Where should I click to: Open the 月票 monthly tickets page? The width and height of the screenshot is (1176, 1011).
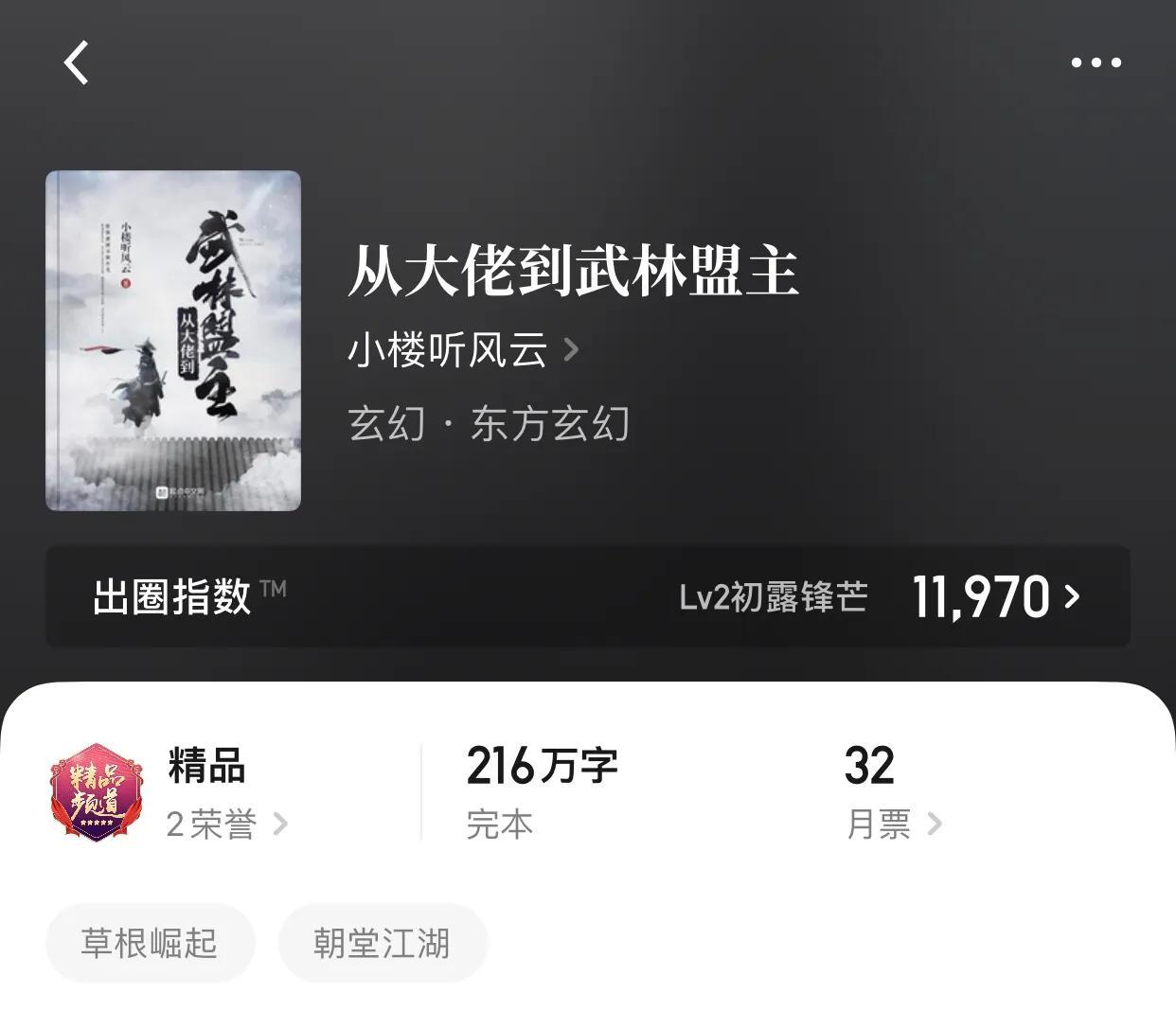[893, 824]
